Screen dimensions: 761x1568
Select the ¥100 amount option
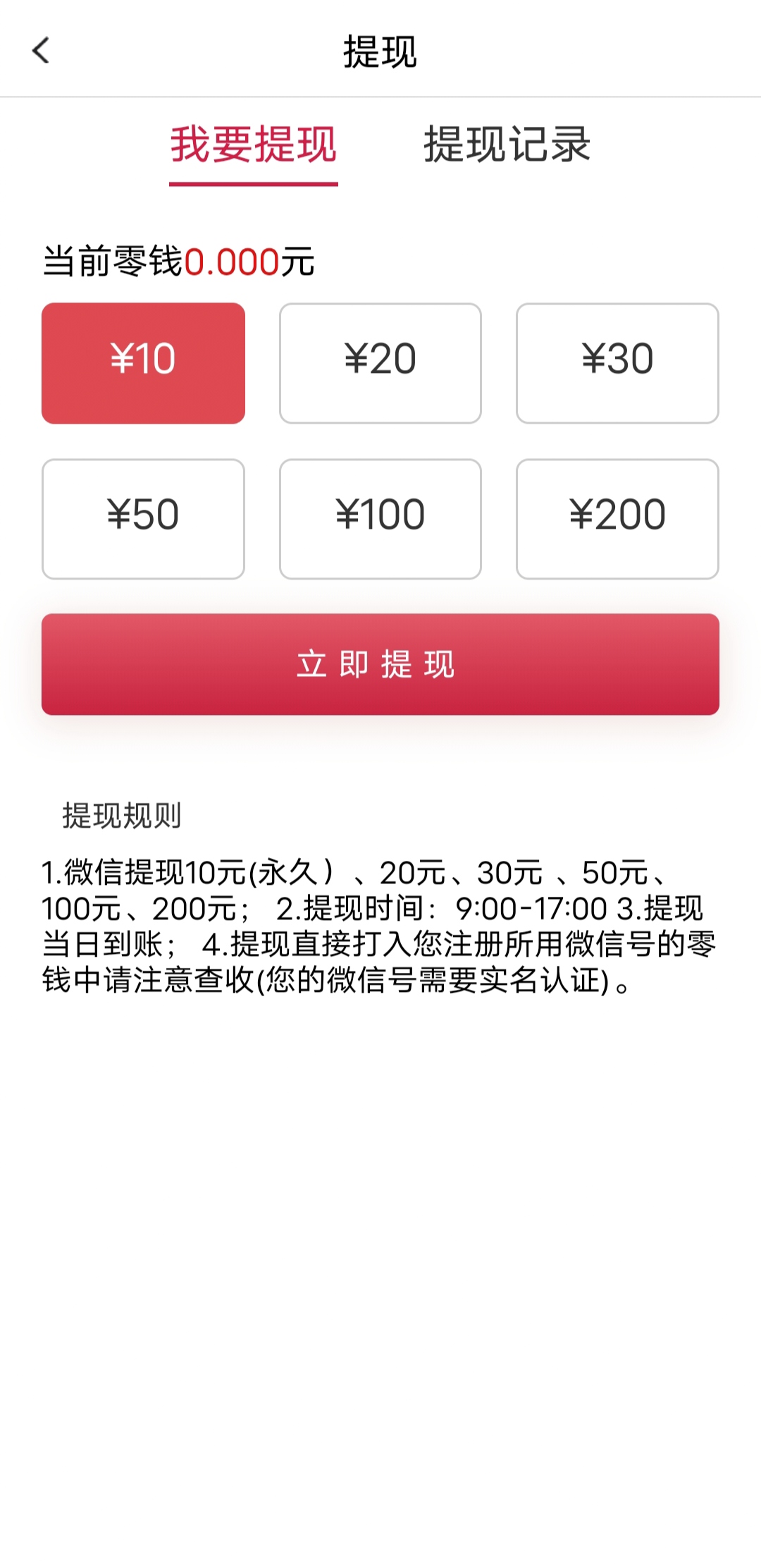point(380,519)
